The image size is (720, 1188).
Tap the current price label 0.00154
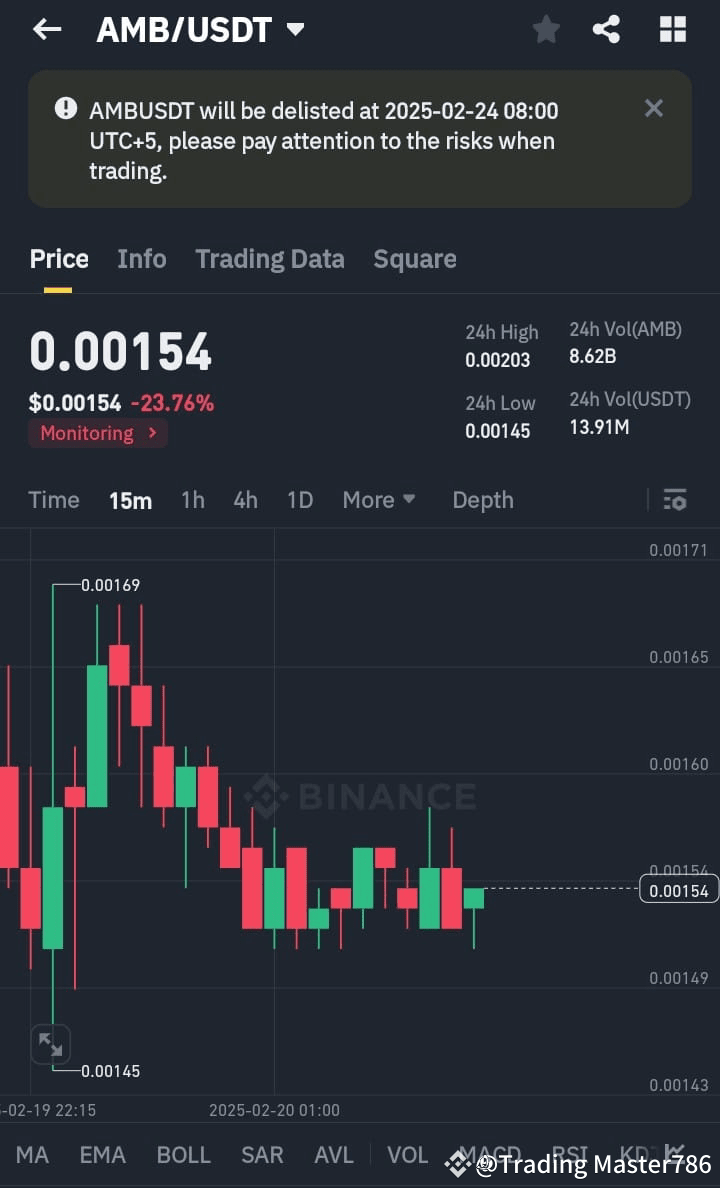click(x=679, y=889)
